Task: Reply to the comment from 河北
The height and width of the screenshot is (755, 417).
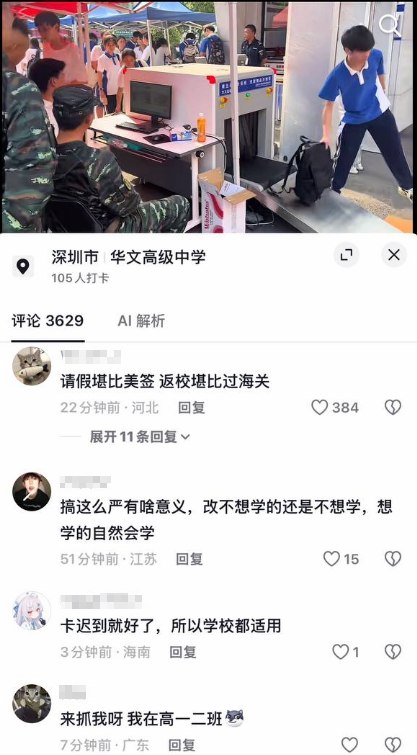Action: click(192, 408)
